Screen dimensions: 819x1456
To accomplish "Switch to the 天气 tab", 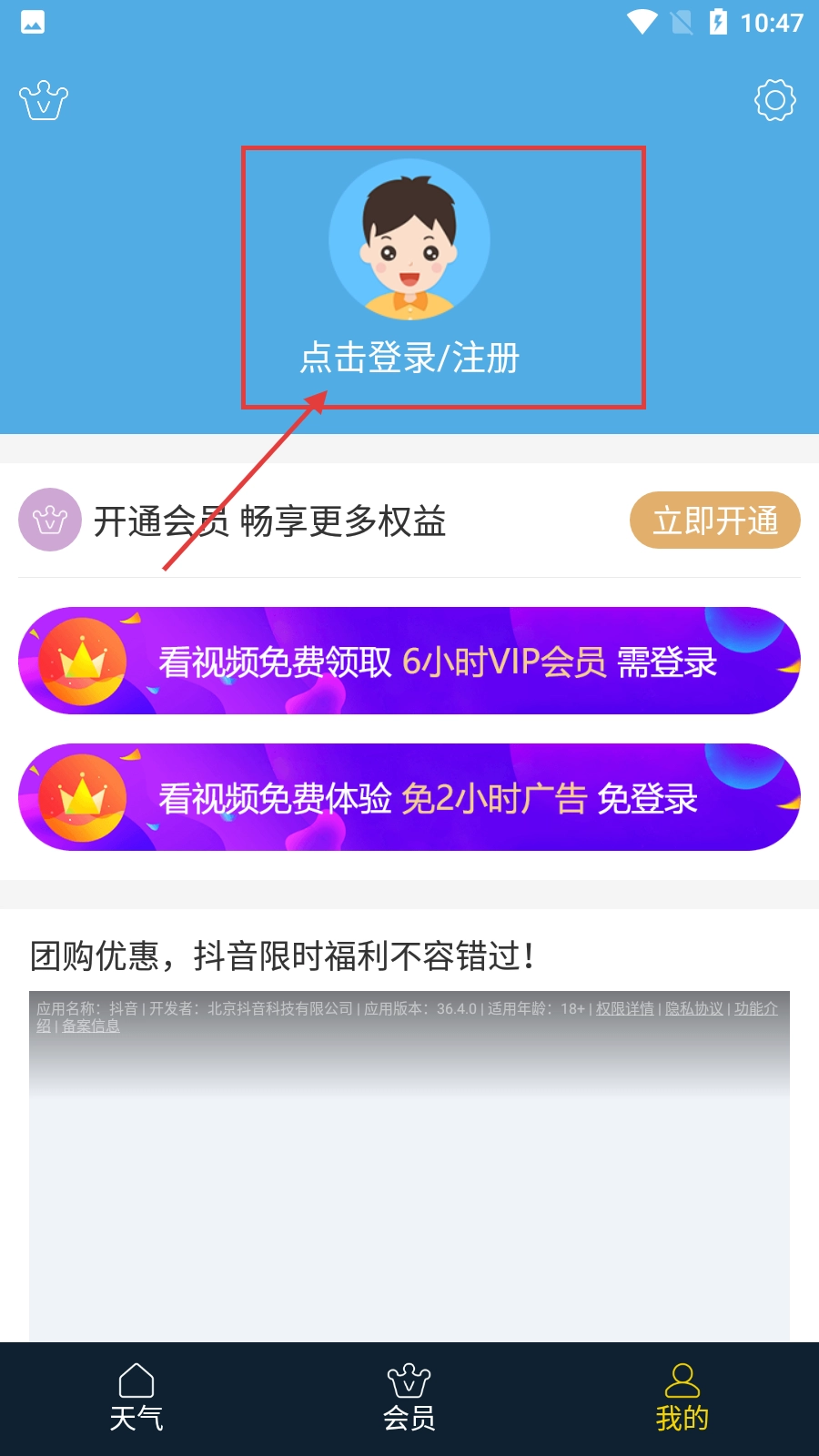I will [136, 1398].
